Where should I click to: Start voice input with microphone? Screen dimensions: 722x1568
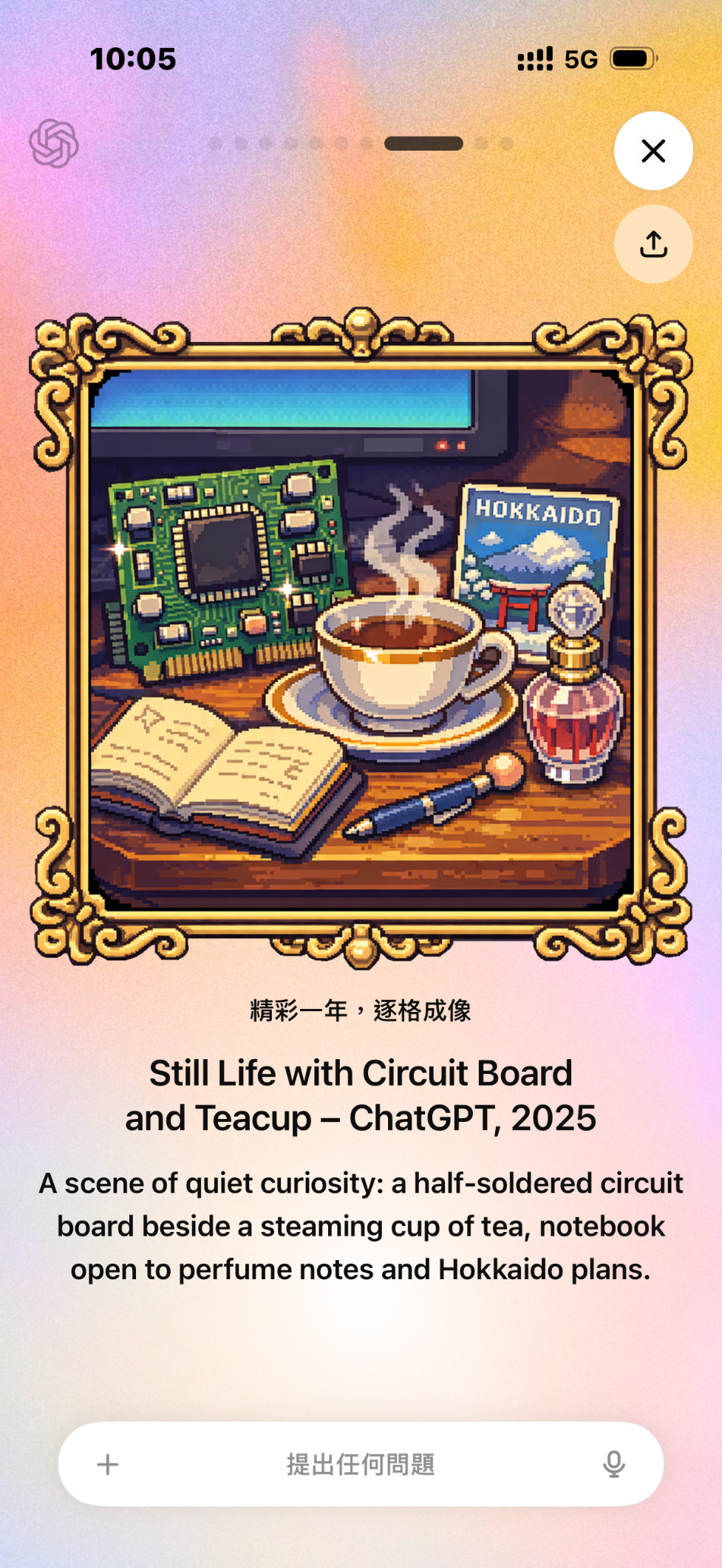pyautogui.click(x=613, y=1464)
